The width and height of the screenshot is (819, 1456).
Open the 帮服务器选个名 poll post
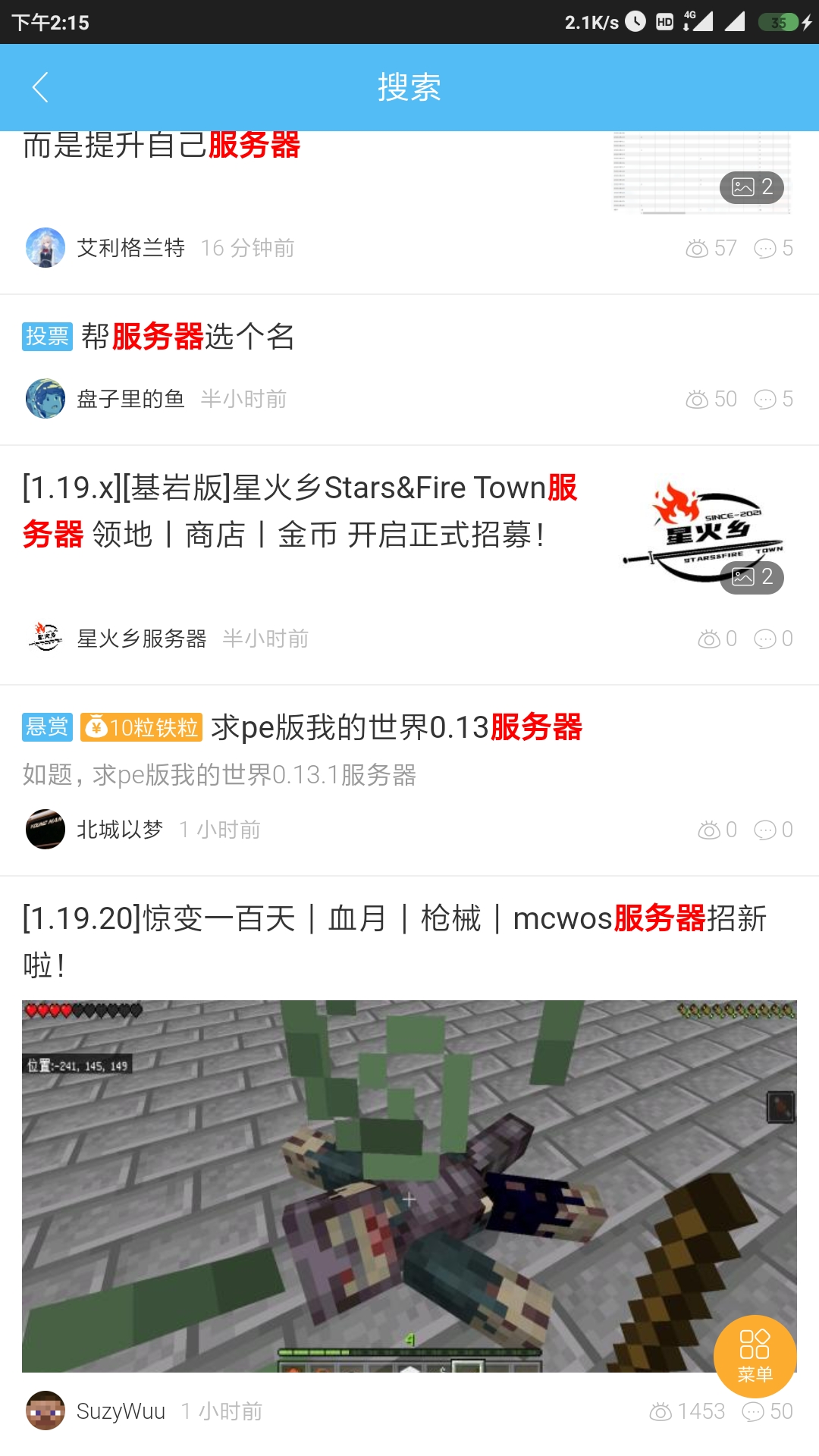188,336
